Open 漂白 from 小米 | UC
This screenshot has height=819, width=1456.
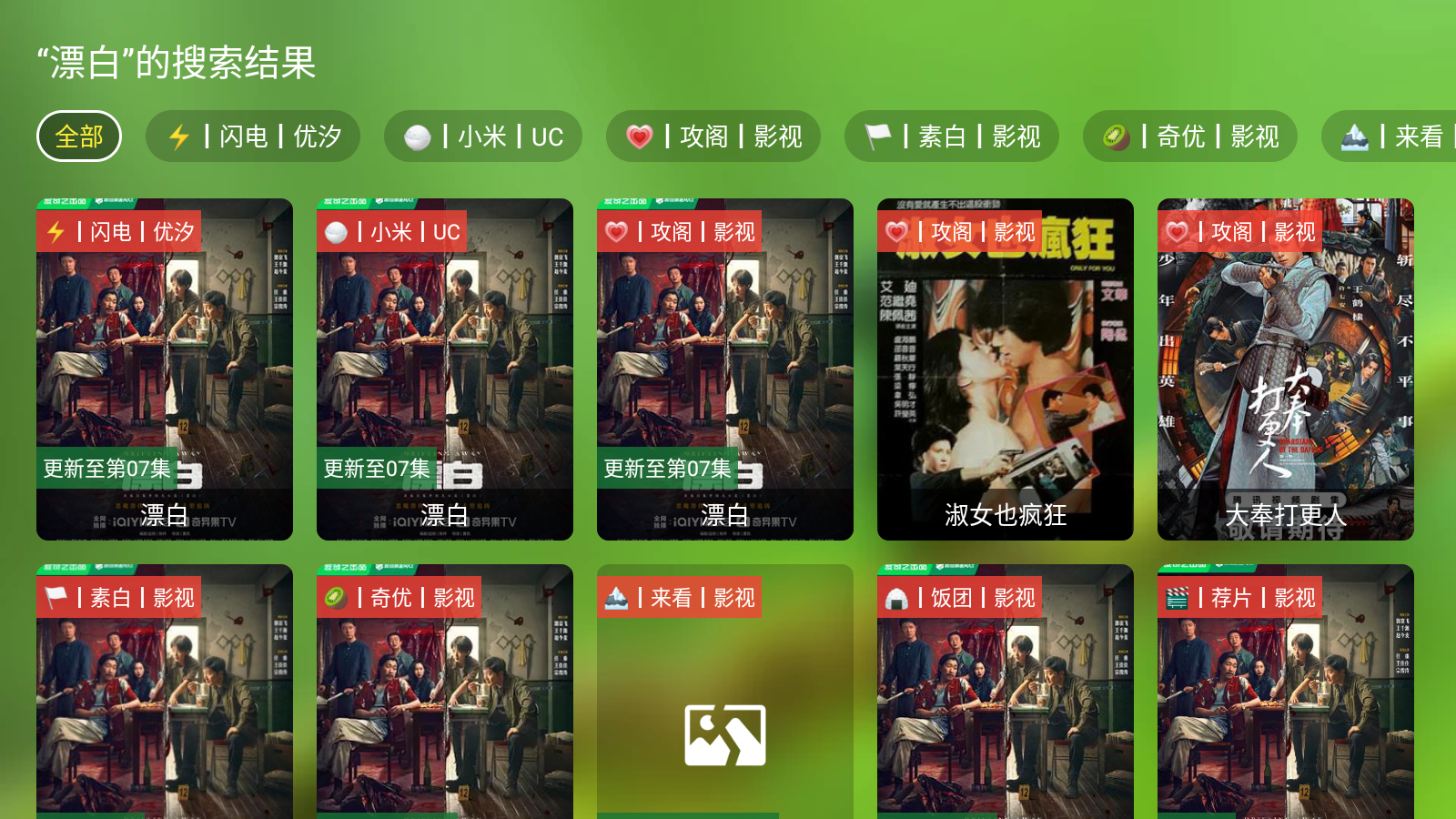coord(445,369)
